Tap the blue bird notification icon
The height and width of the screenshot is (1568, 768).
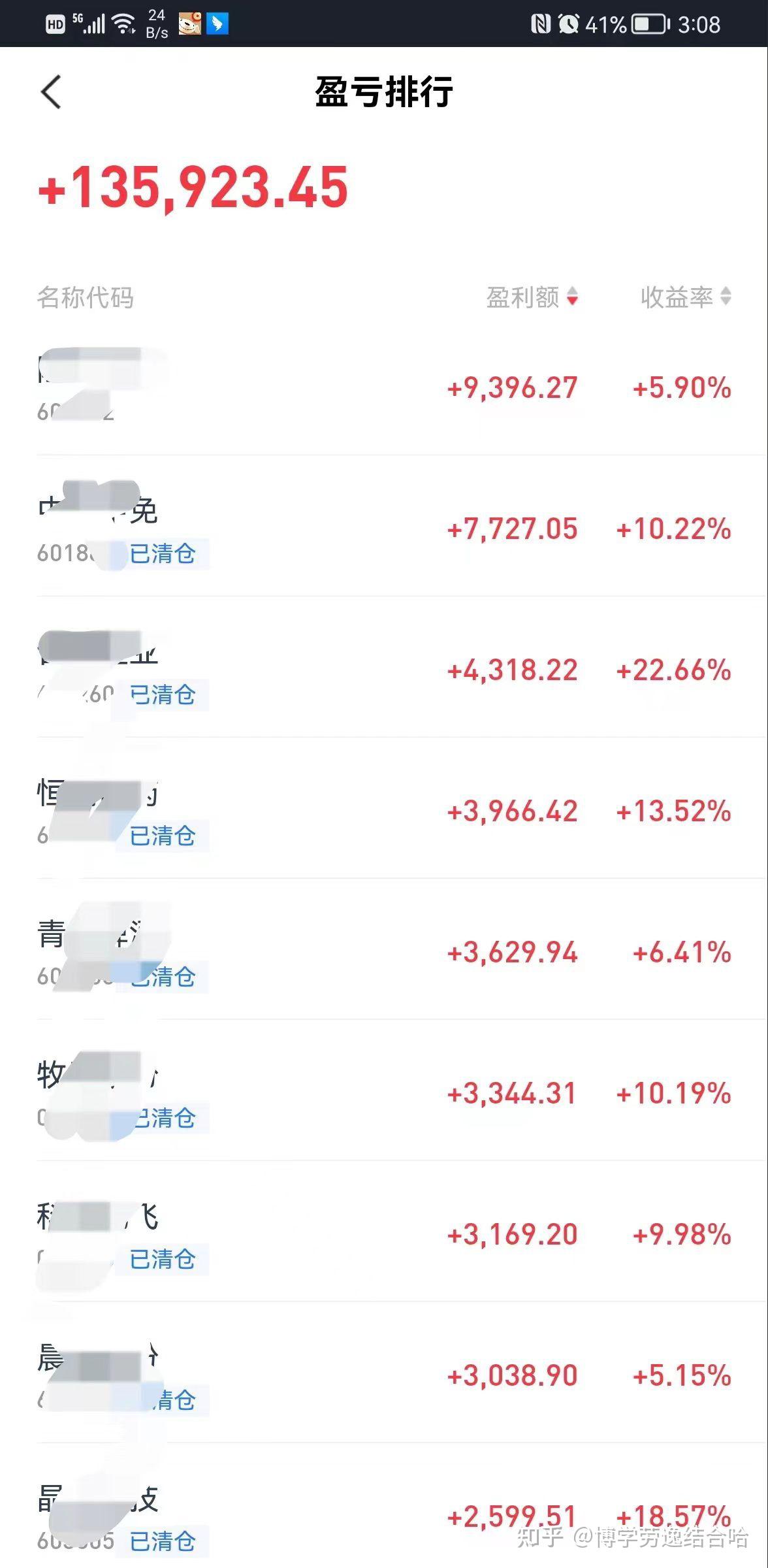click(x=217, y=24)
